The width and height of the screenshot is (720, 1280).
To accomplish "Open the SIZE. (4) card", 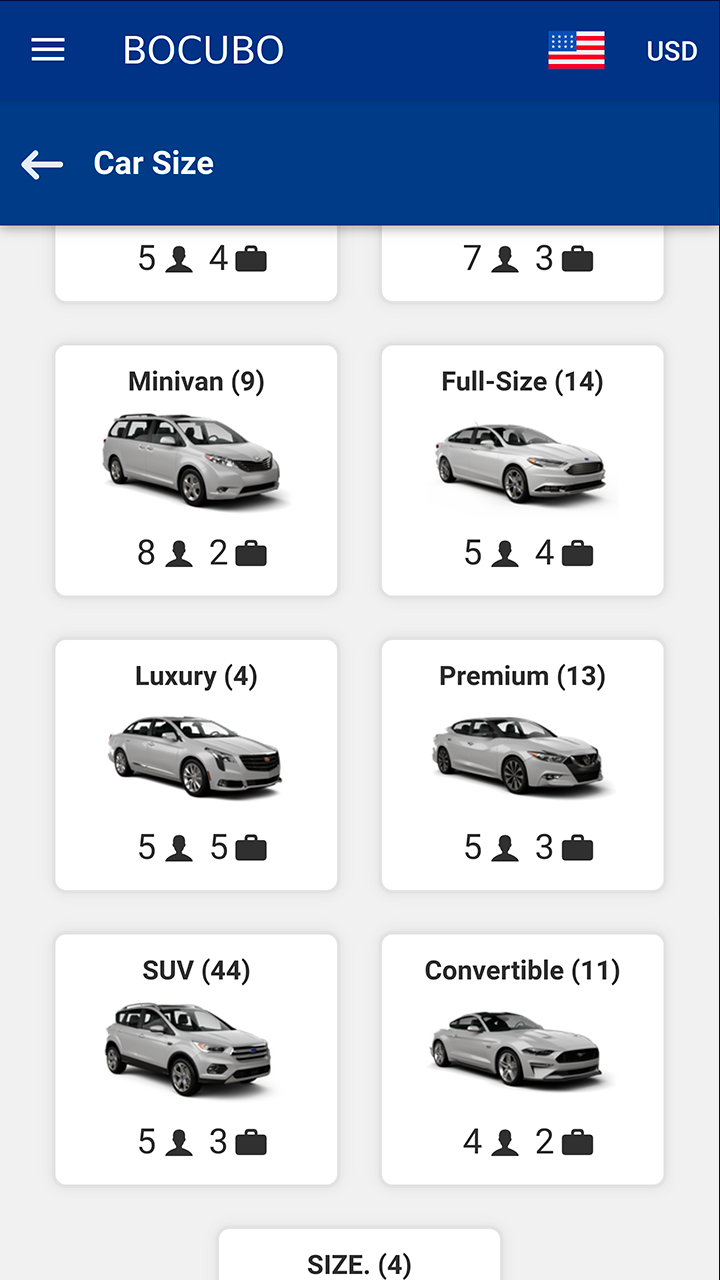I will 359,1257.
